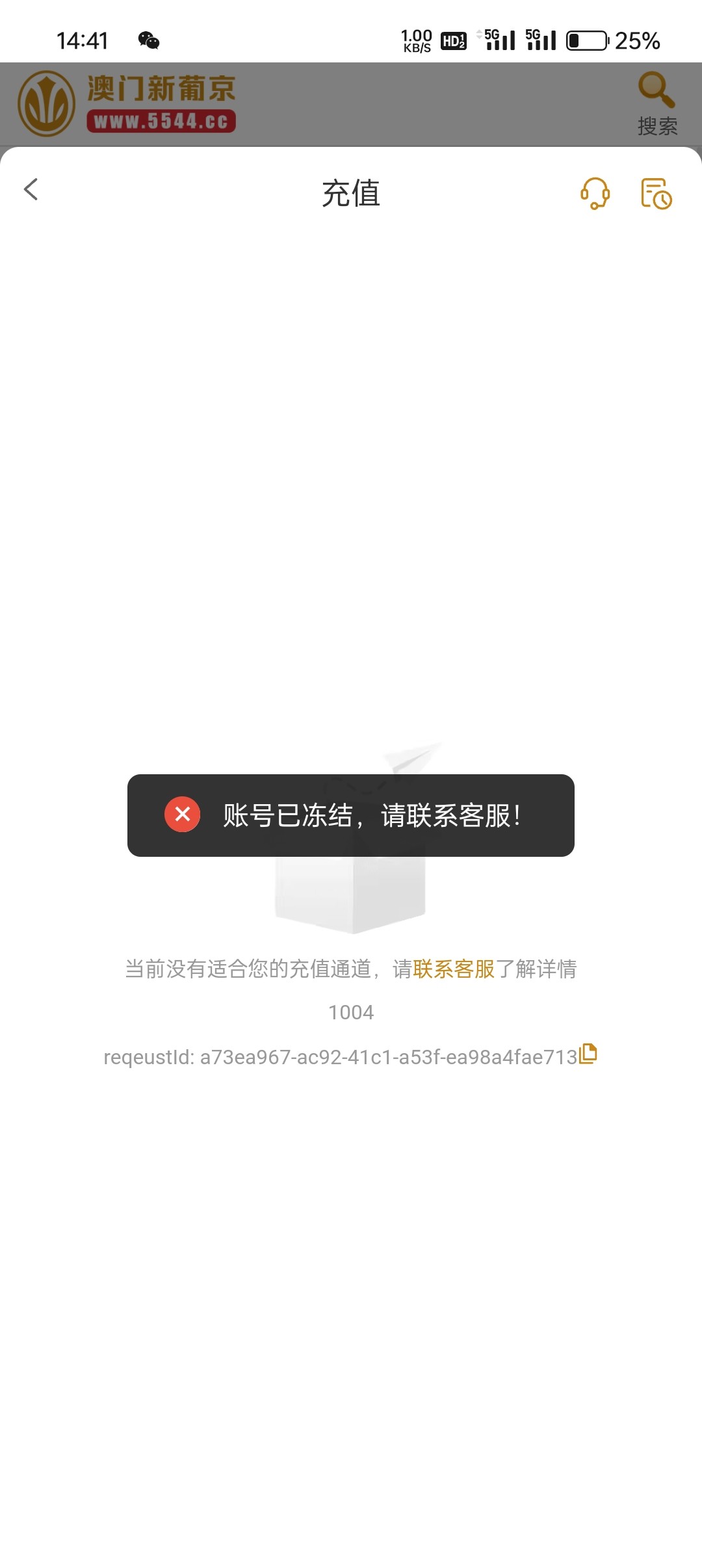Screen dimensions: 702x1568
Task: Go back from the 充值 page
Action: click(x=31, y=190)
